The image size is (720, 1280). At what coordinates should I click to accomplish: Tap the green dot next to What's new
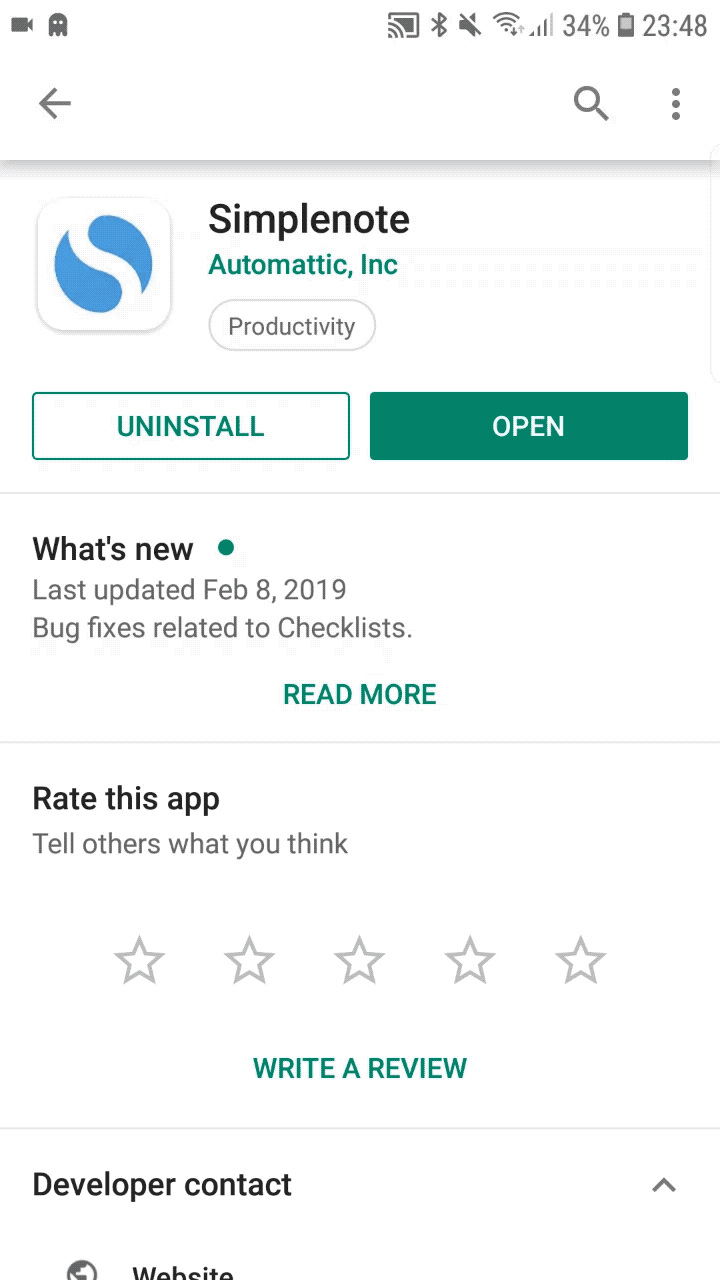pyautogui.click(x=226, y=548)
